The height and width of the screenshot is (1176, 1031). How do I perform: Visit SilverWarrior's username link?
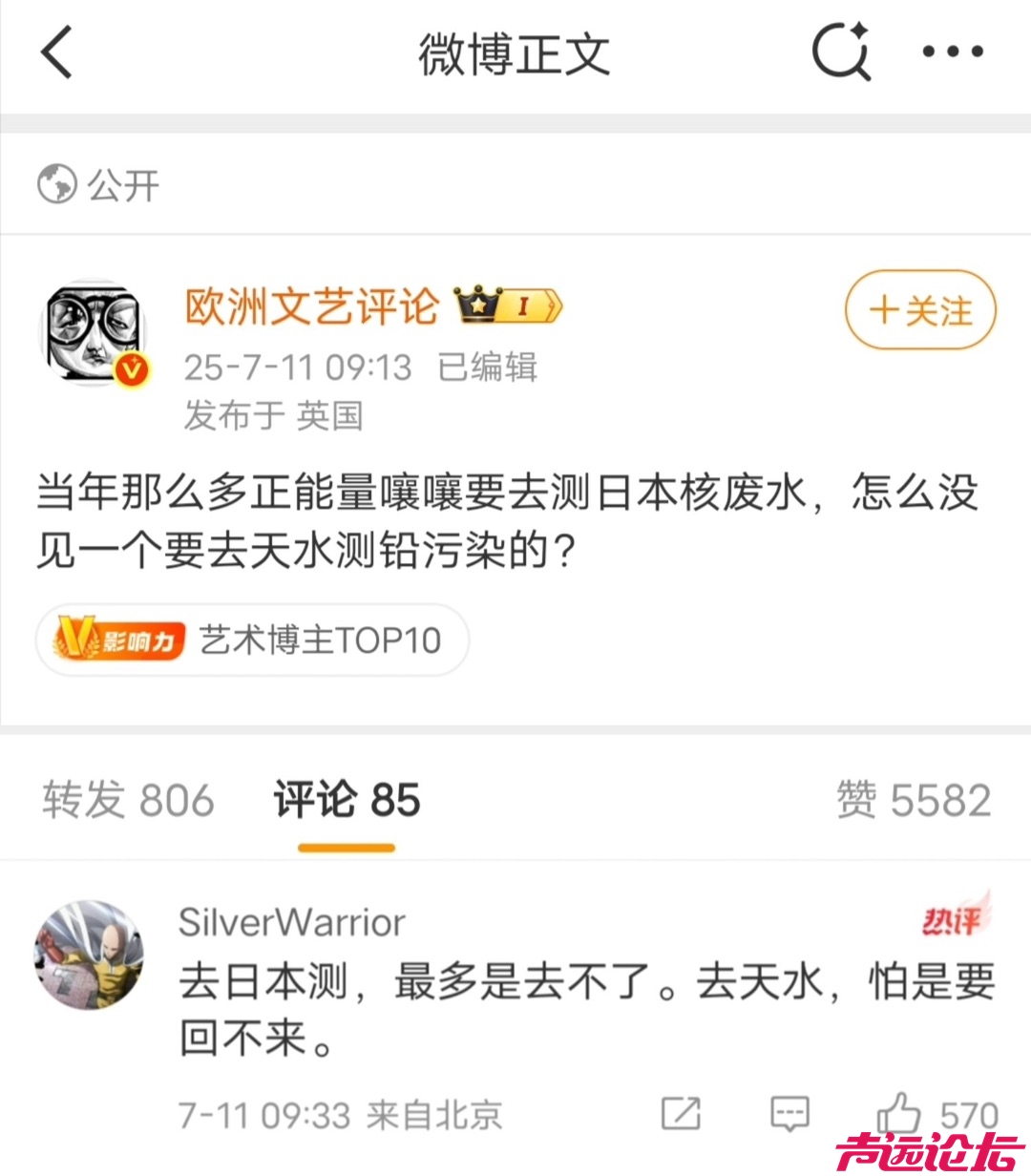tap(291, 922)
